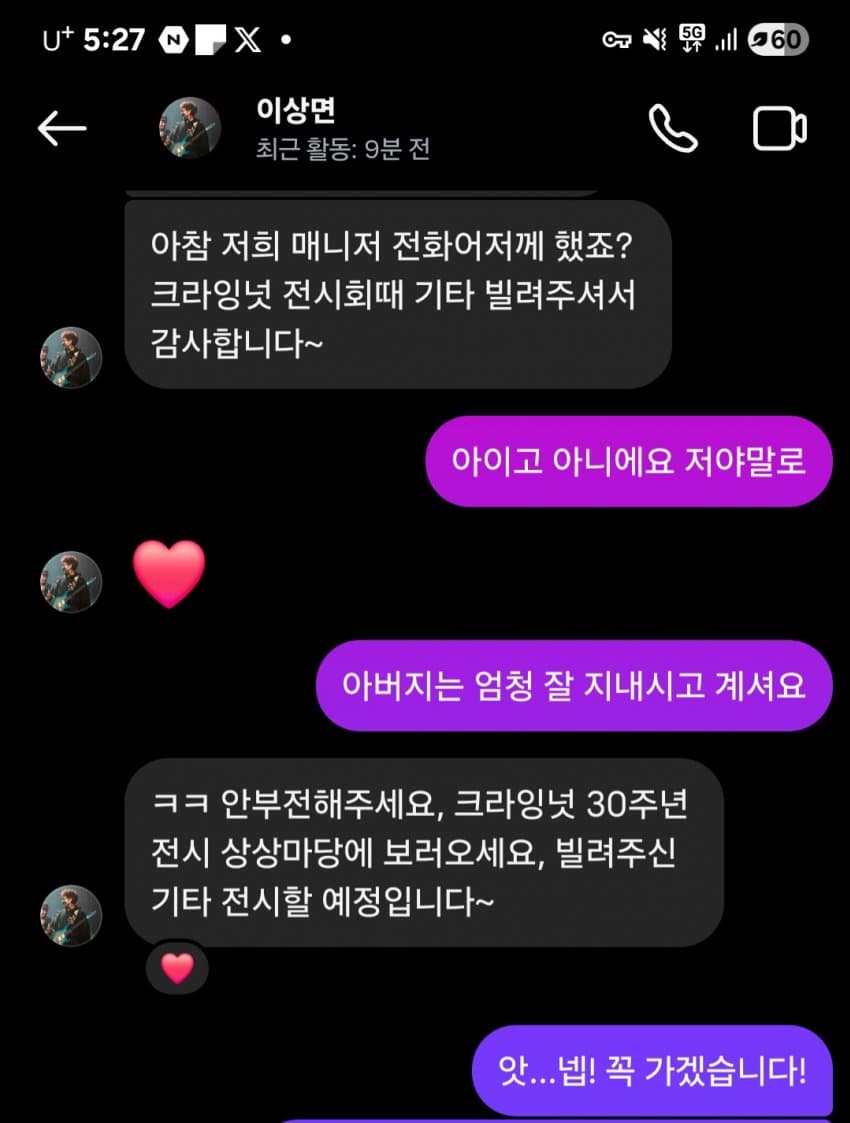Start a voice call with 이상면

(x=673, y=128)
